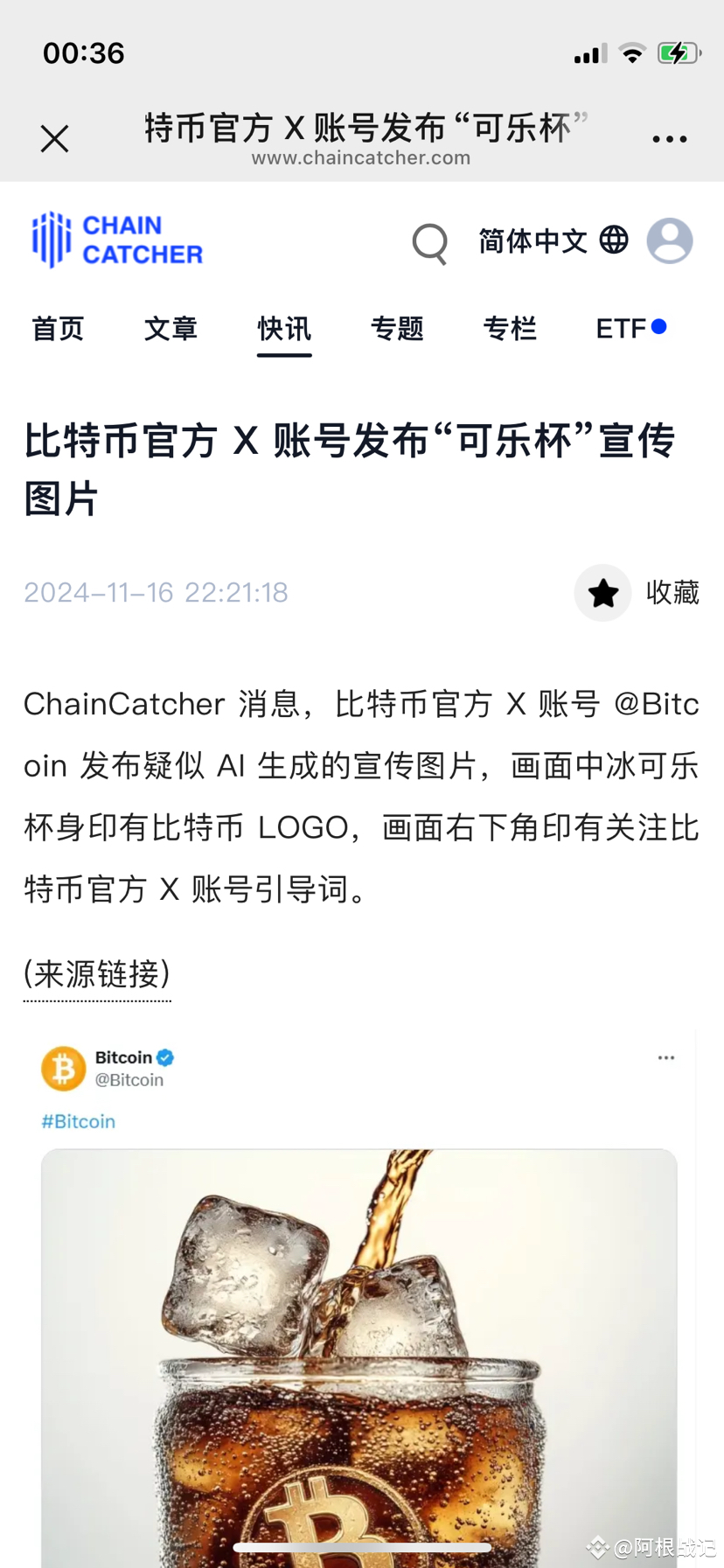This screenshot has height=1568, width=724.
Task: Click the #Bitcoin hashtag link
Action: tap(78, 1121)
